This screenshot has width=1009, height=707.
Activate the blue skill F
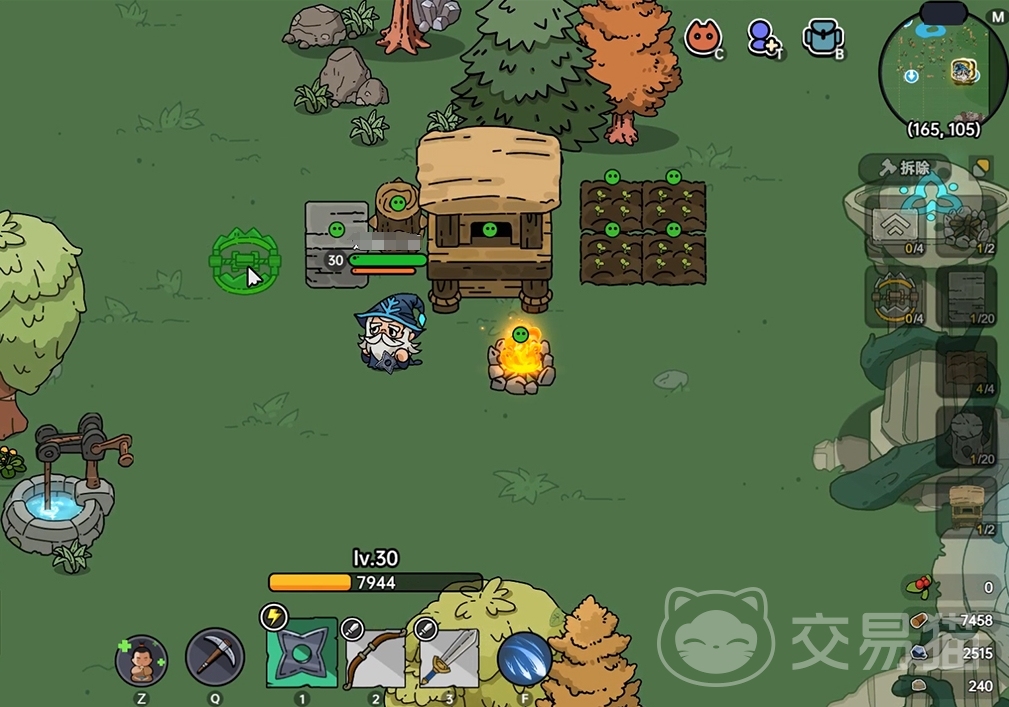[x=524, y=658]
